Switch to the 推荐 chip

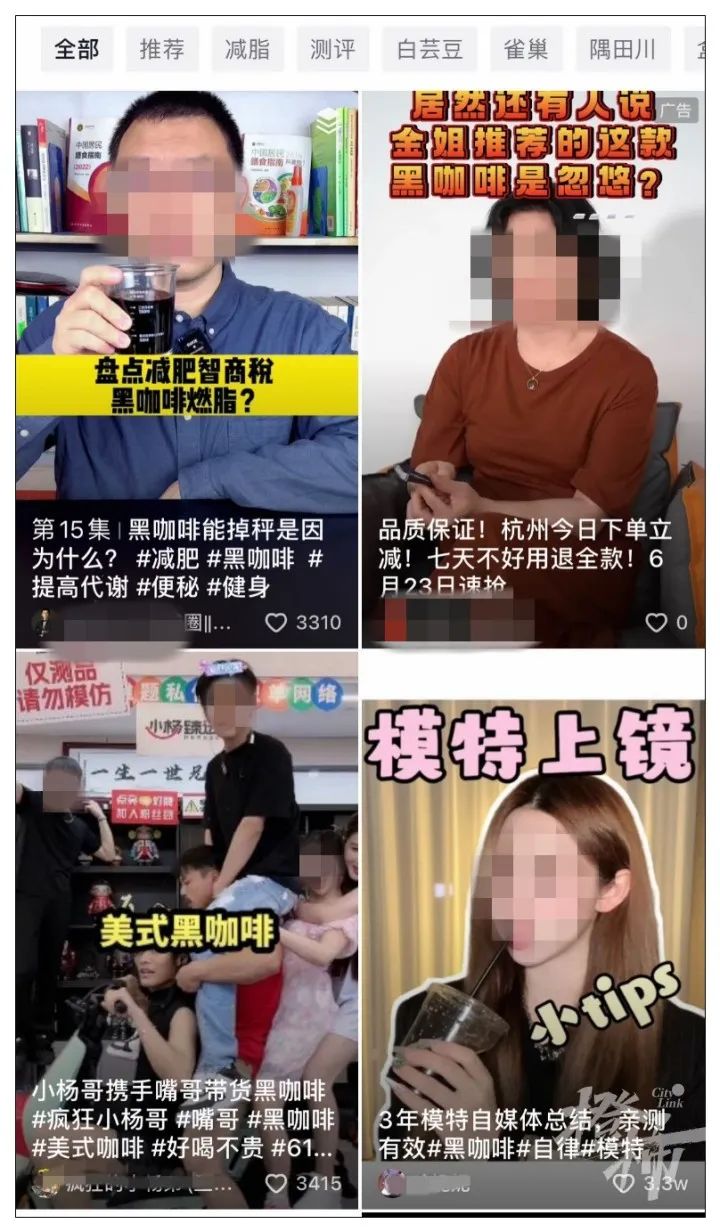click(x=162, y=49)
